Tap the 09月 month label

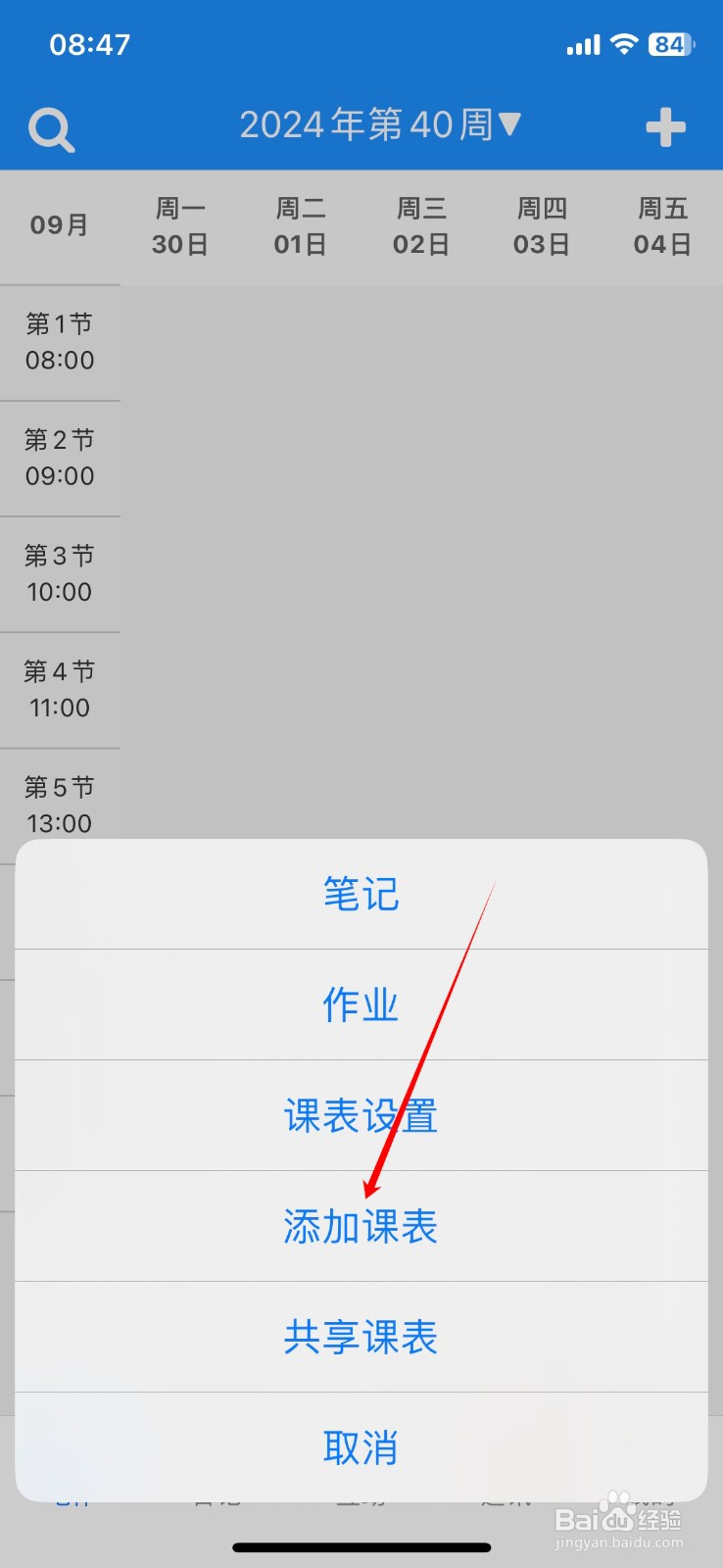click(x=59, y=225)
